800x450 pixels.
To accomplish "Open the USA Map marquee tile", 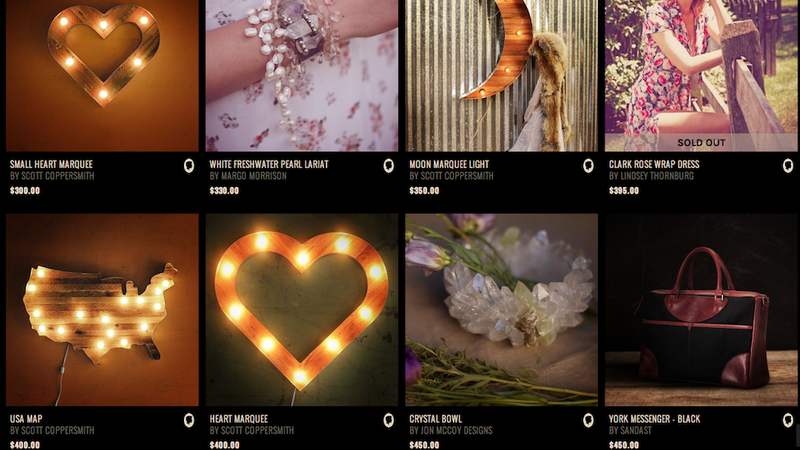I will click(102, 309).
